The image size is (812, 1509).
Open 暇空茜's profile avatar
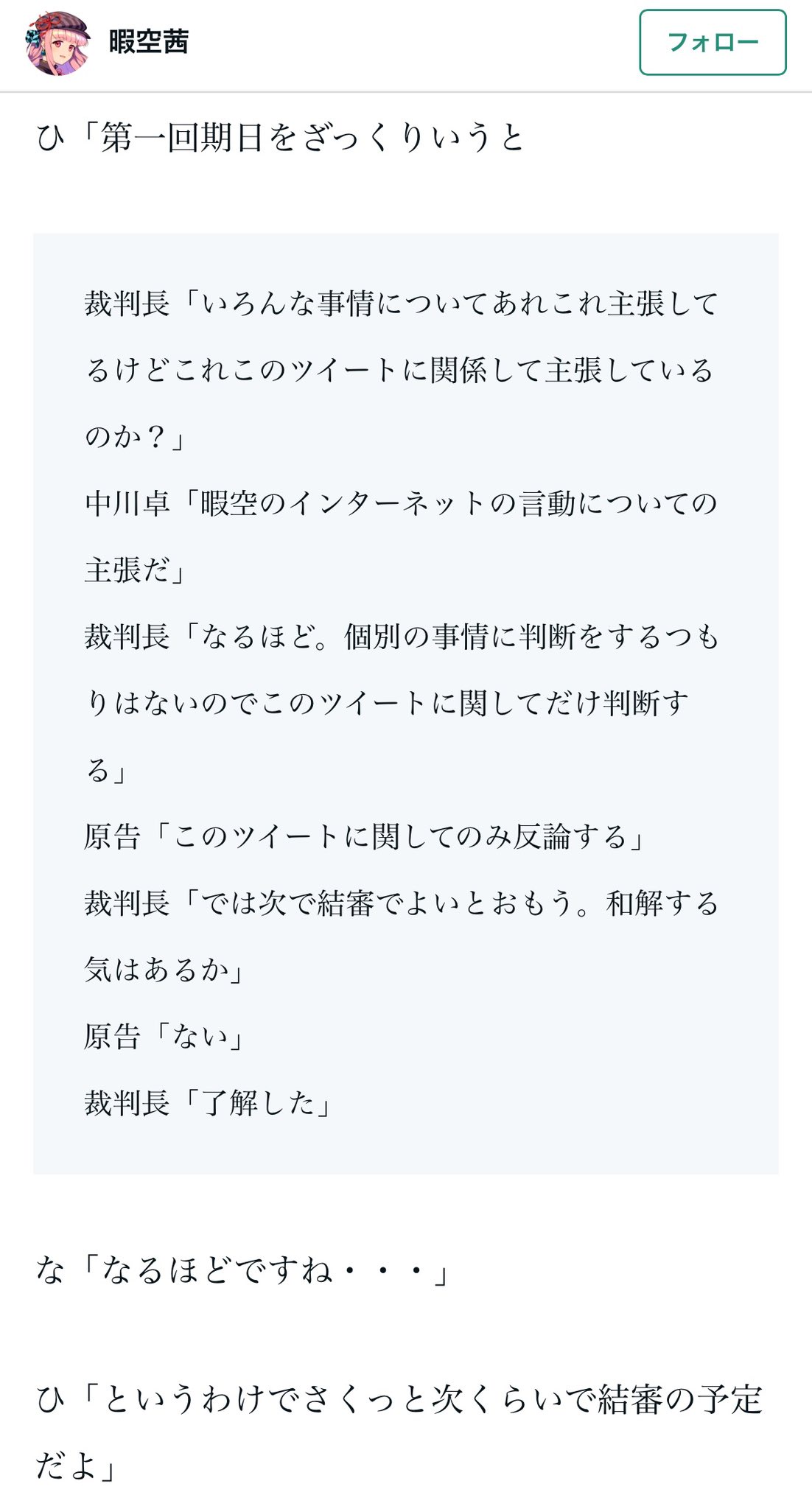tap(58, 43)
